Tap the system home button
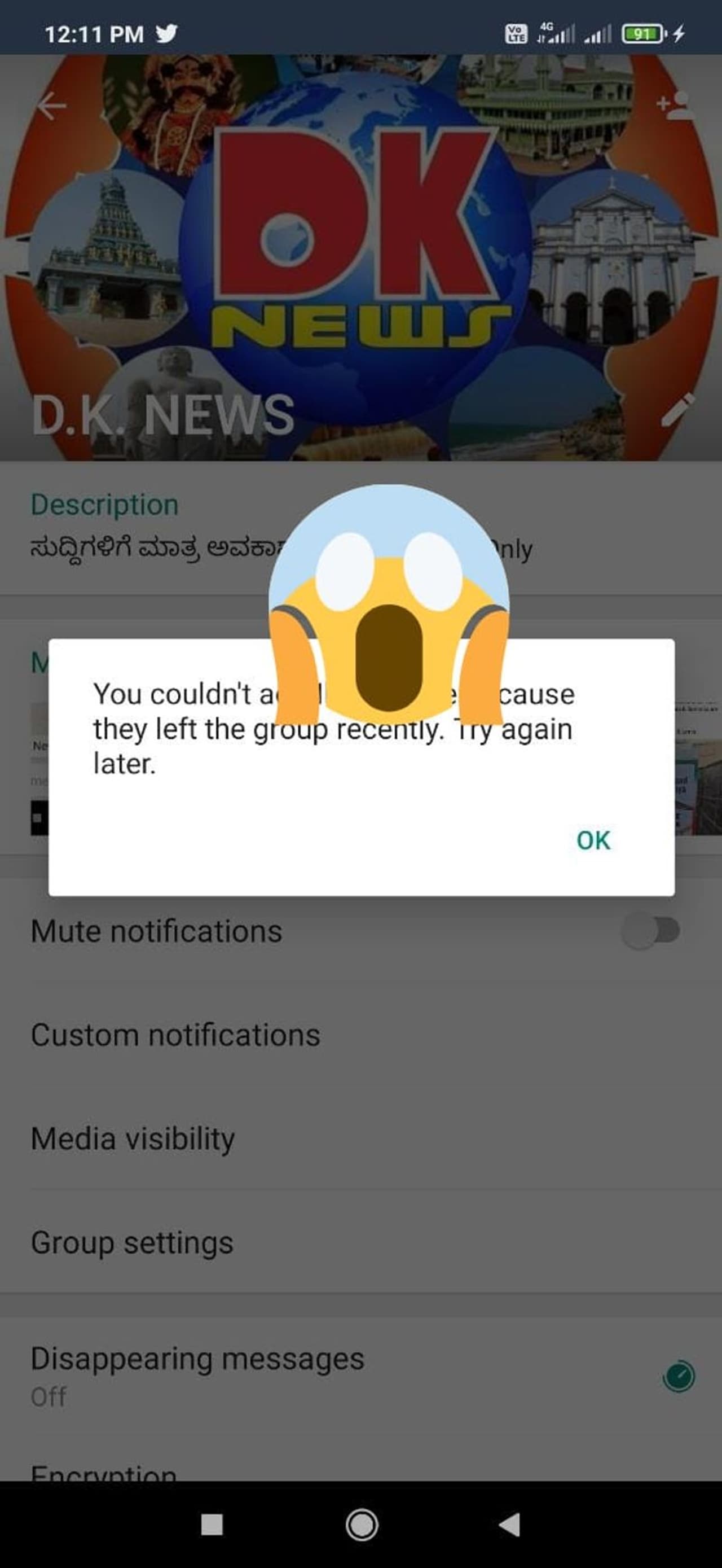The image size is (722, 1568). click(x=362, y=1524)
